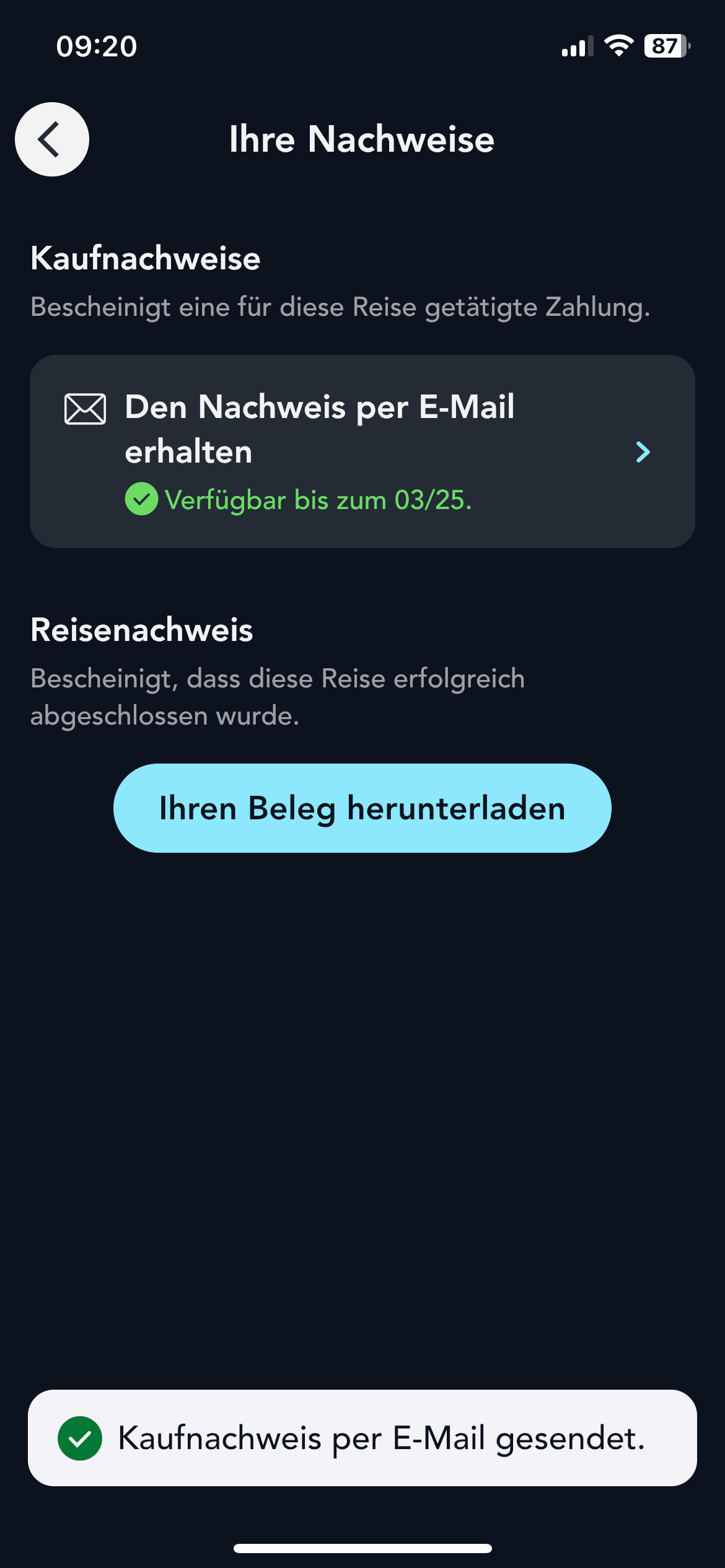This screenshot has height=1568, width=725.
Task: Tap the blue chevron on the email card
Action: tap(643, 453)
